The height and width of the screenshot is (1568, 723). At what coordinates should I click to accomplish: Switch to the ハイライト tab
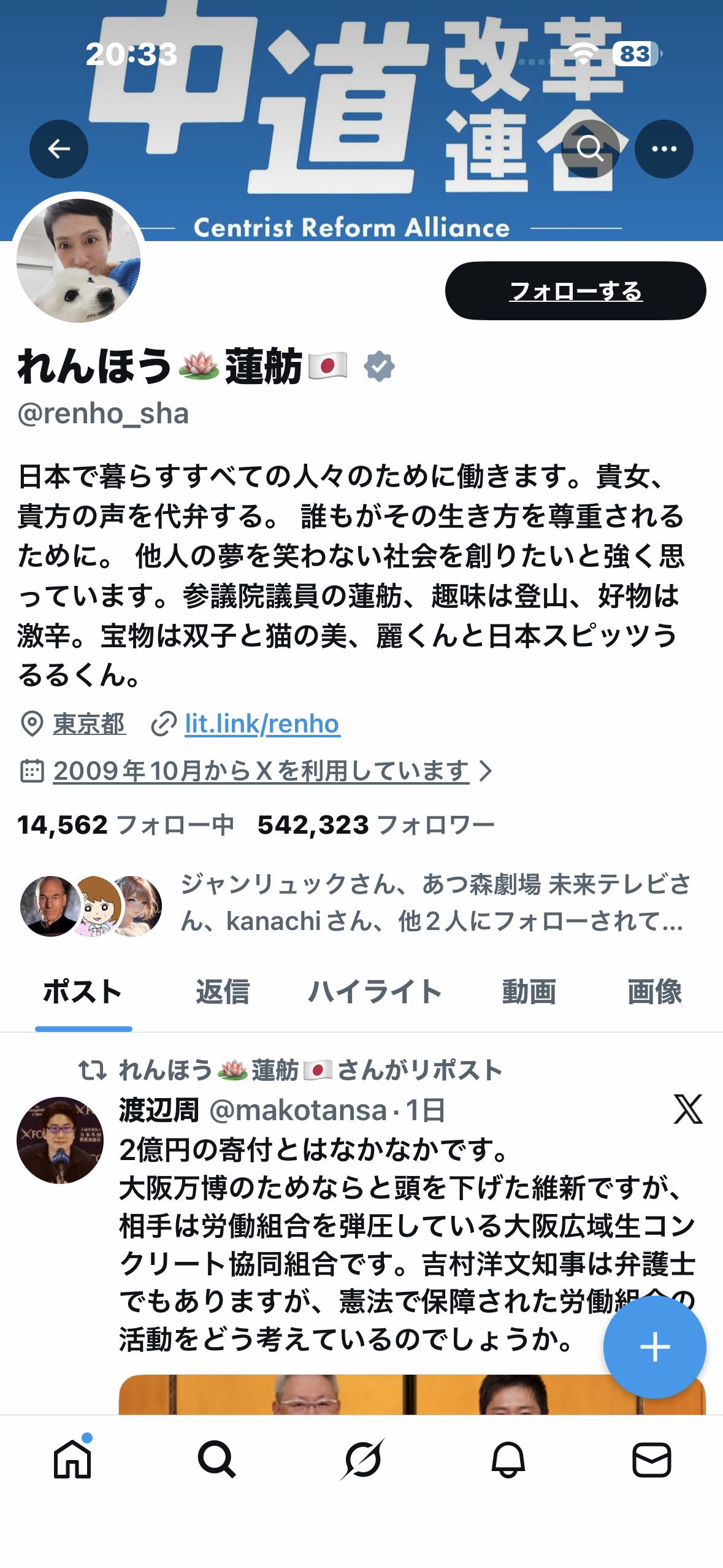tap(375, 992)
